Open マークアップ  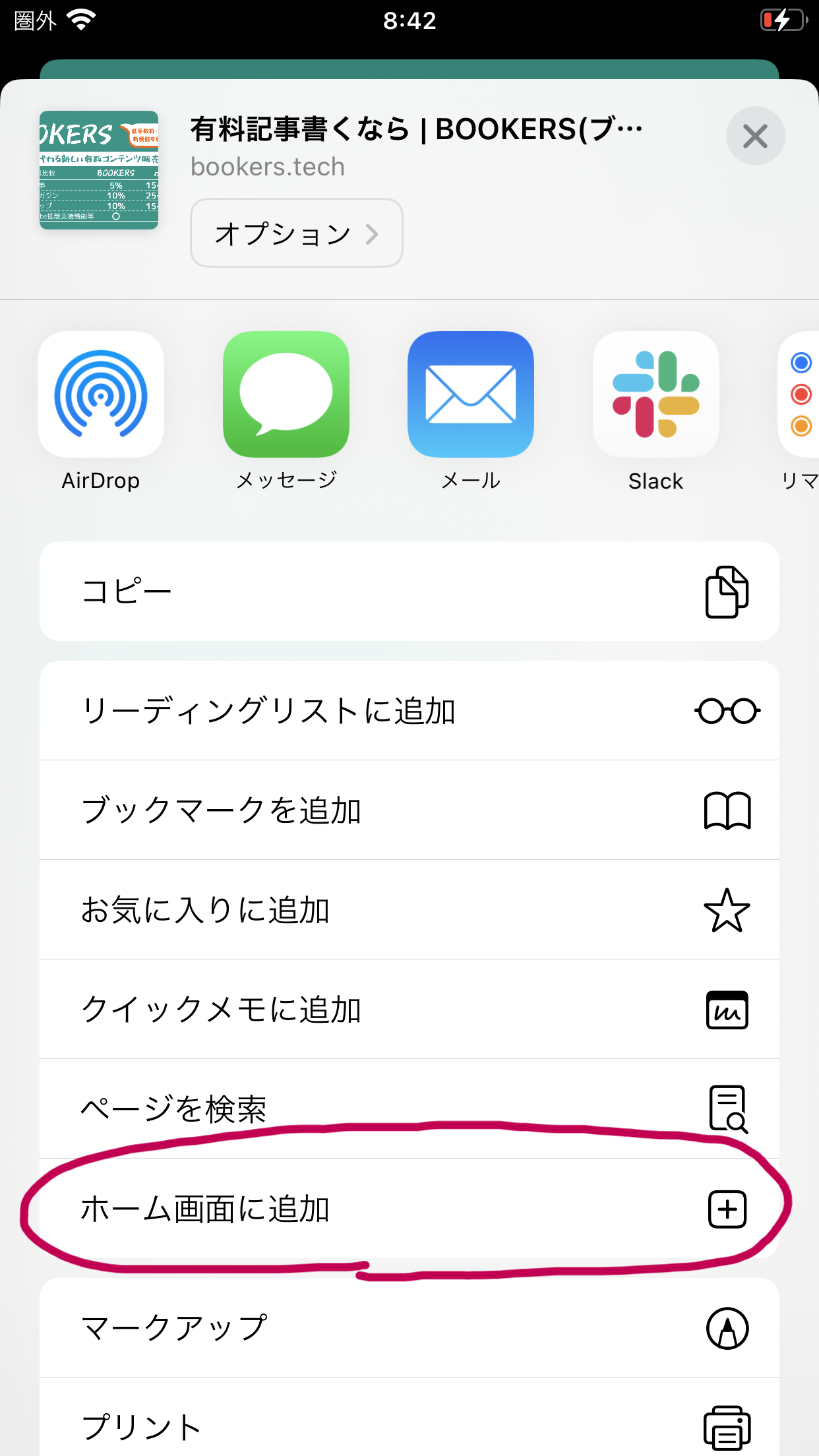[409, 1328]
